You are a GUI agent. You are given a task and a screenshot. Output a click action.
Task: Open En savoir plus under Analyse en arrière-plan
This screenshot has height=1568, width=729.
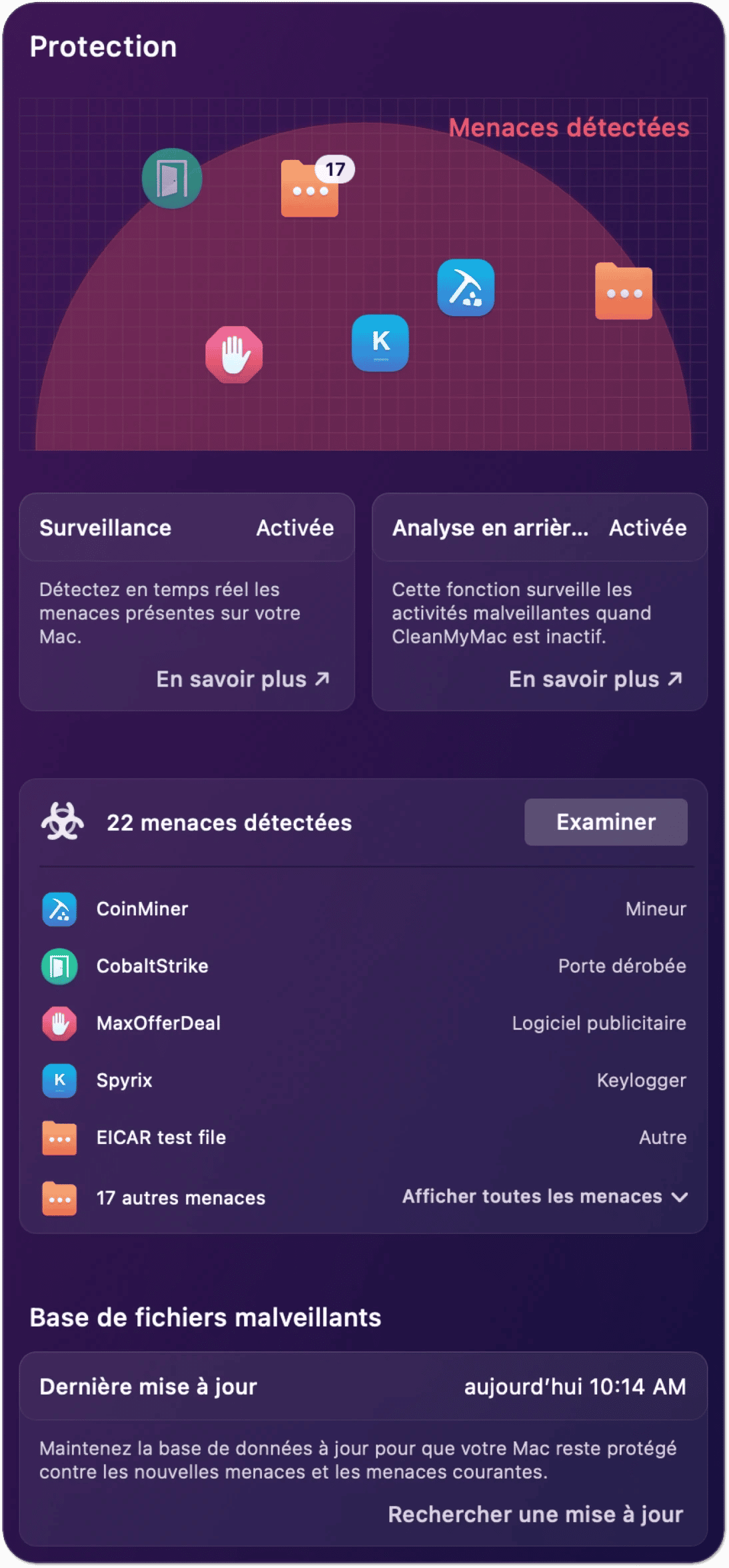click(x=595, y=679)
